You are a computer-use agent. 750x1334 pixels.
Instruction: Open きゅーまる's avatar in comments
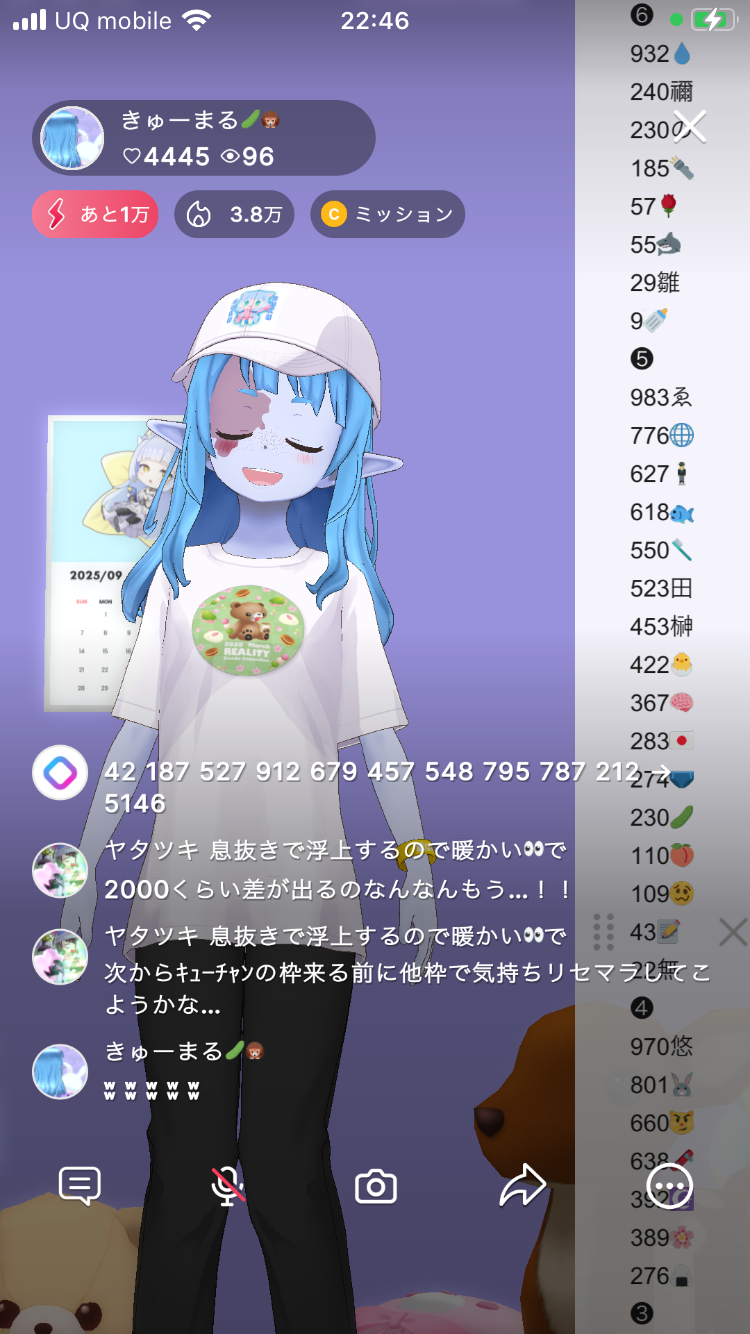(x=60, y=1072)
